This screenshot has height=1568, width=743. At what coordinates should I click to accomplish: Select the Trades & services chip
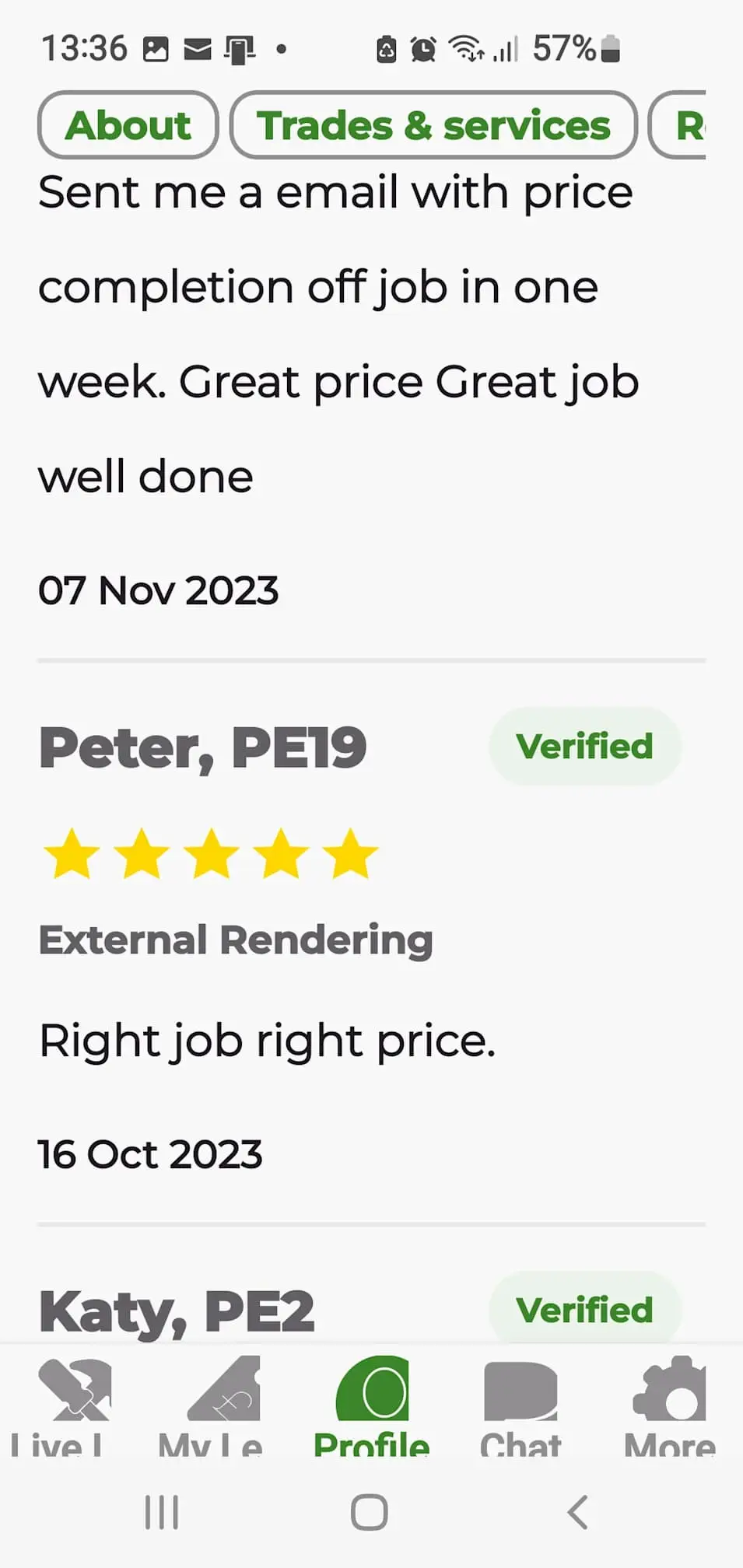click(433, 125)
